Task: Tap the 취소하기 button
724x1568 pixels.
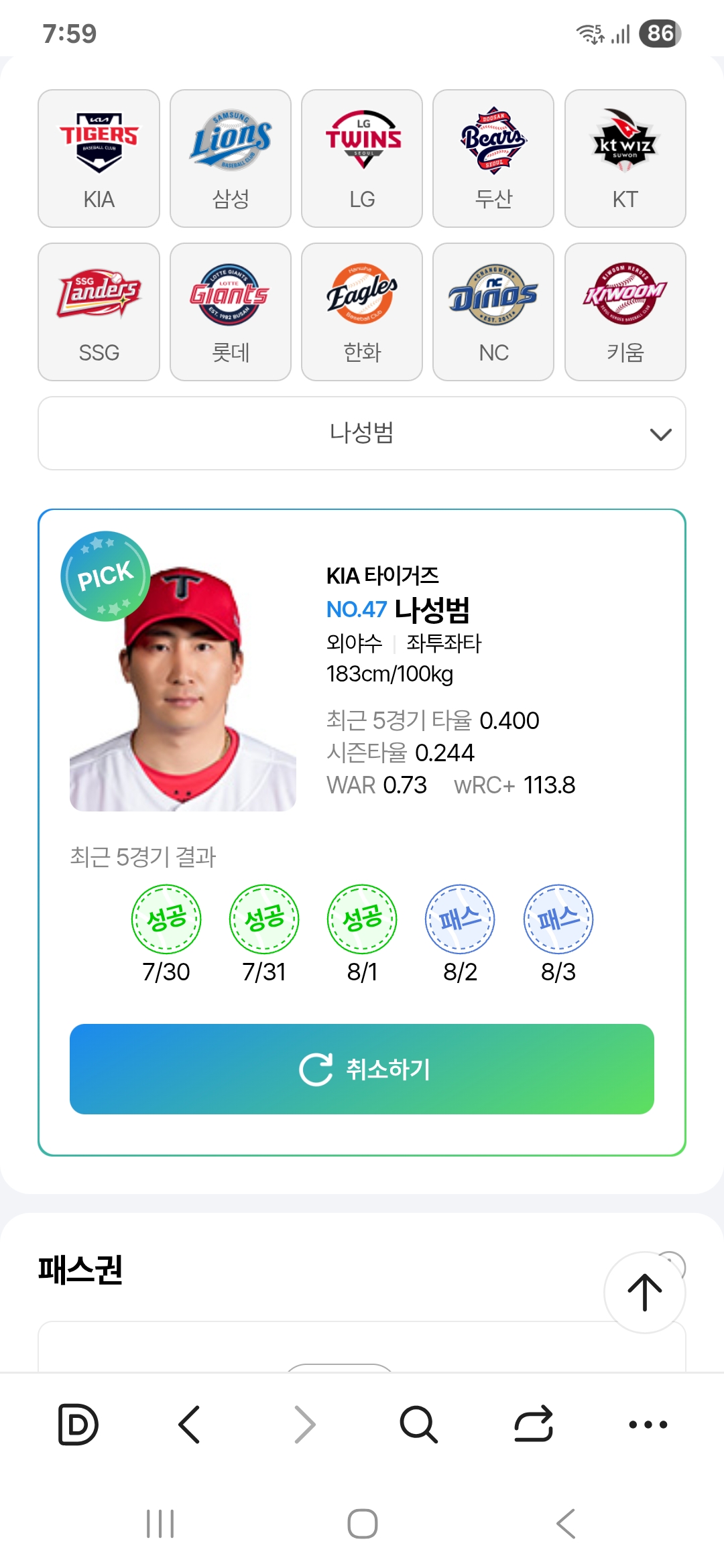Action: click(x=362, y=1069)
